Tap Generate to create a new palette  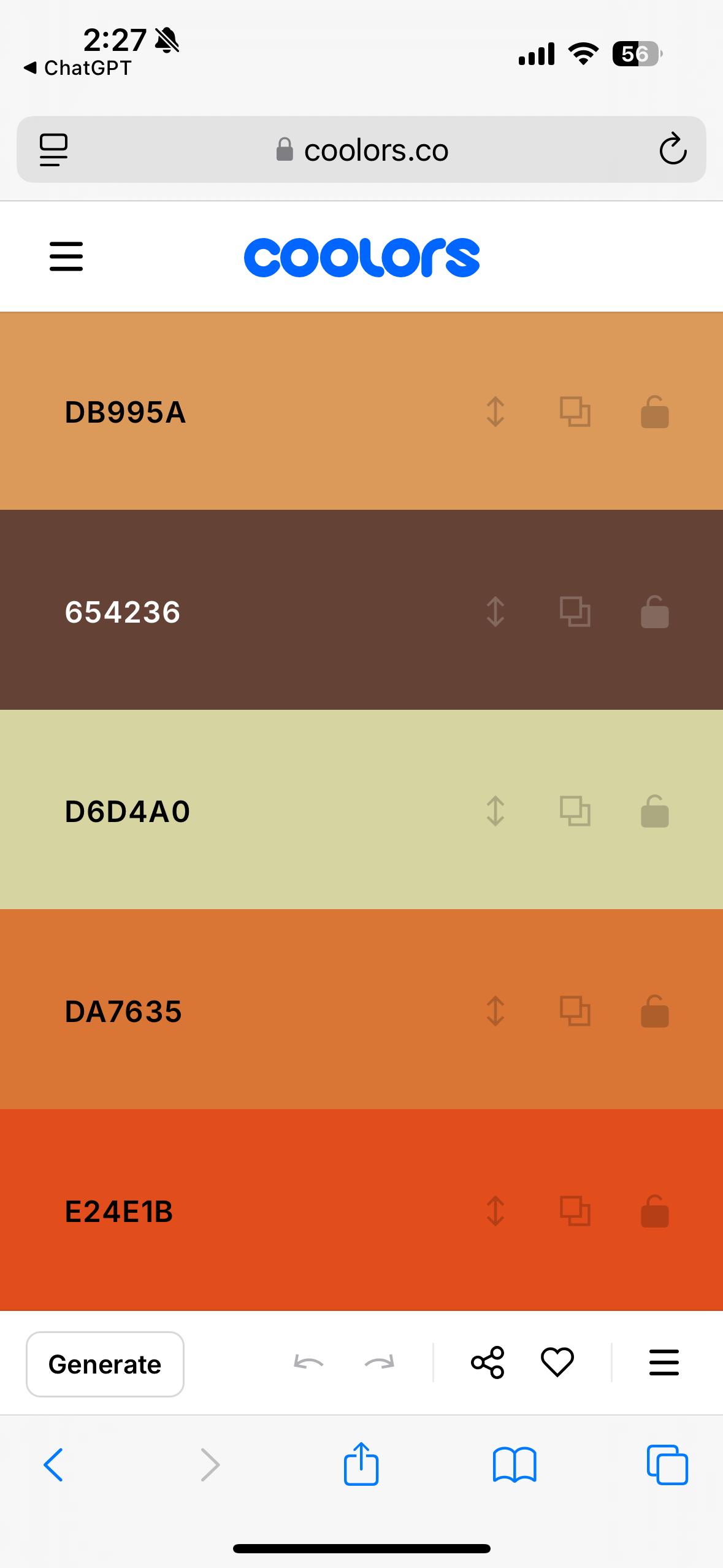(105, 1364)
